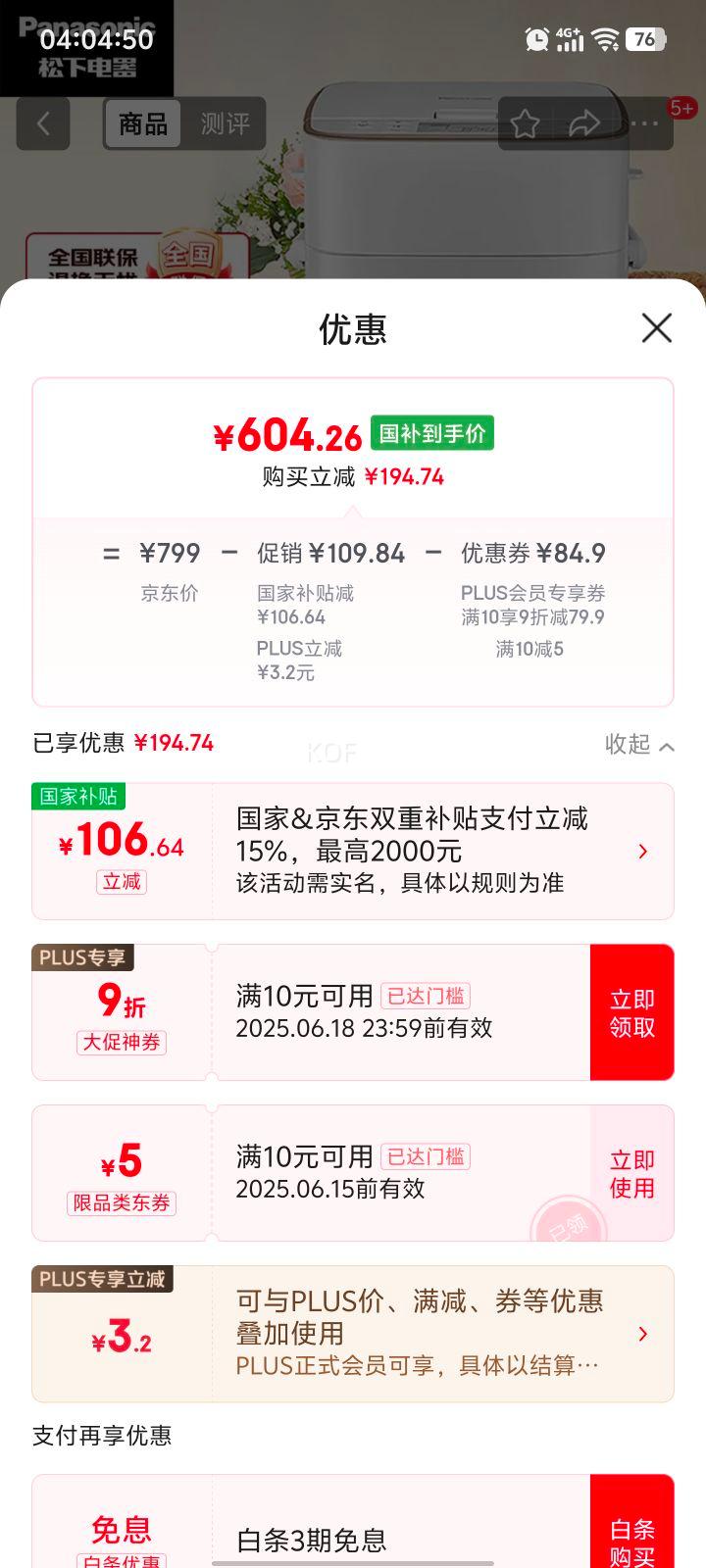Tap 立即使用 on the ¥5 coupon
Viewport: 706px width, 1568px height.
click(x=631, y=1172)
